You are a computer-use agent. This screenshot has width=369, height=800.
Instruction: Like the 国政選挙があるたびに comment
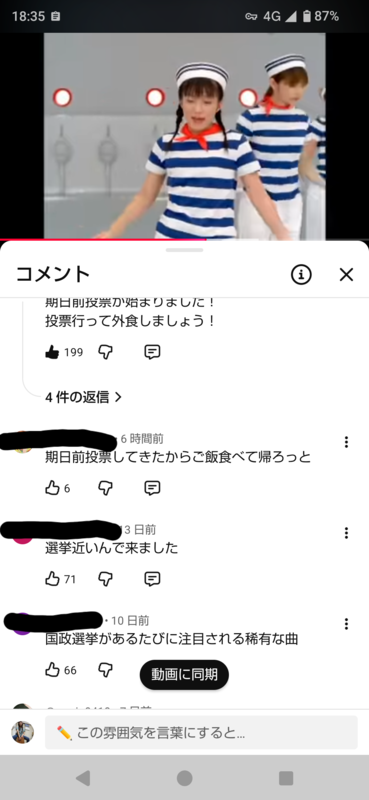click(52, 669)
